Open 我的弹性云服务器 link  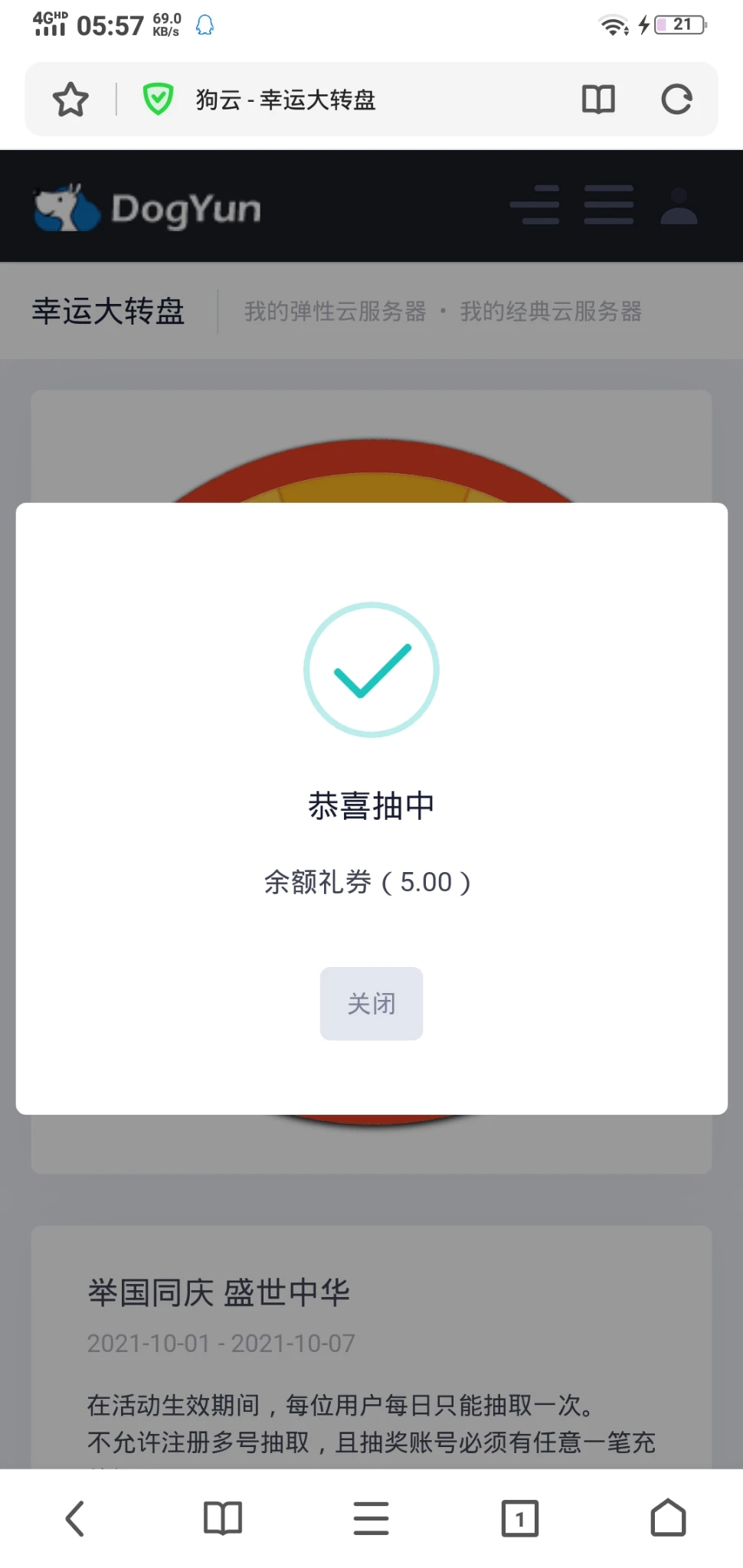click(335, 312)
